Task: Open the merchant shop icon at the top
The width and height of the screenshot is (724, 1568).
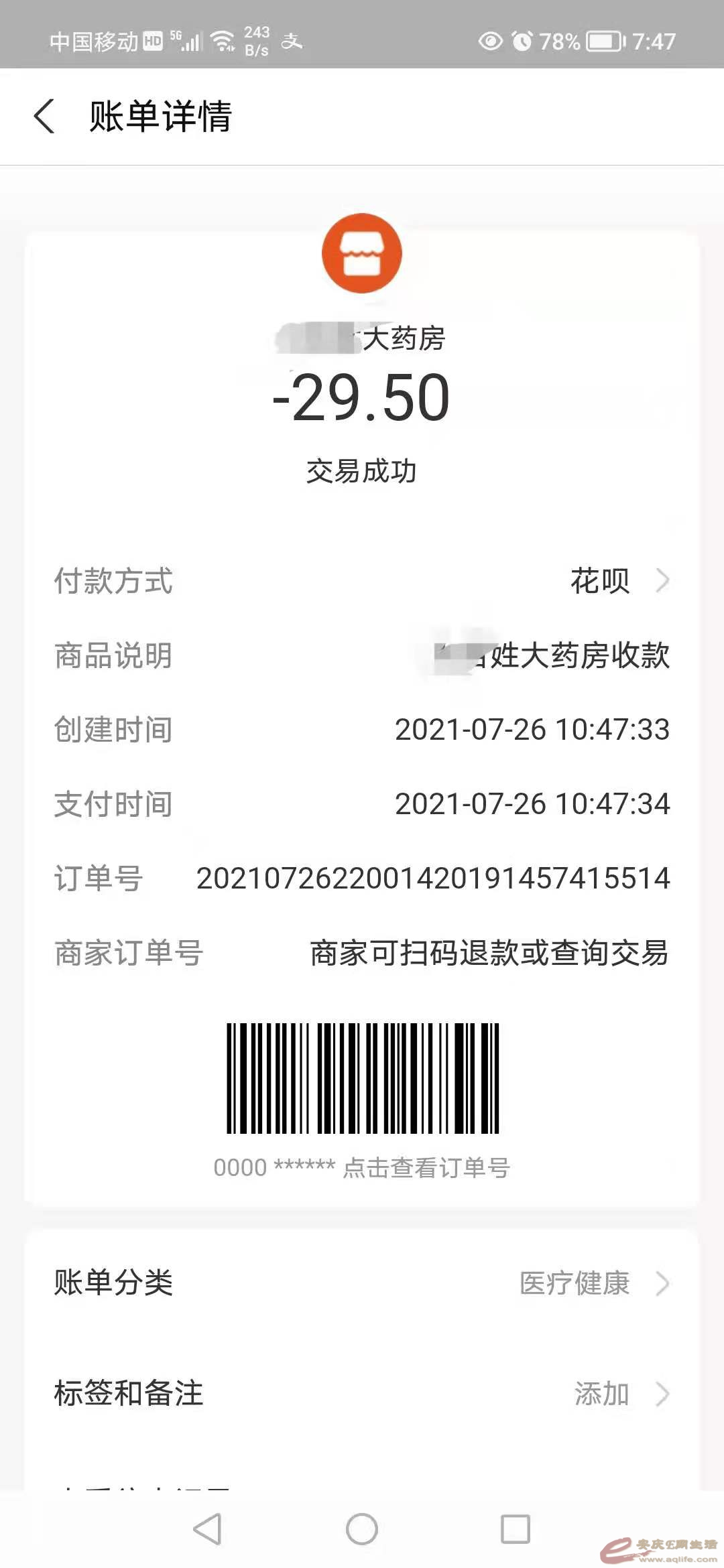Action: click(x=362, y=253)
